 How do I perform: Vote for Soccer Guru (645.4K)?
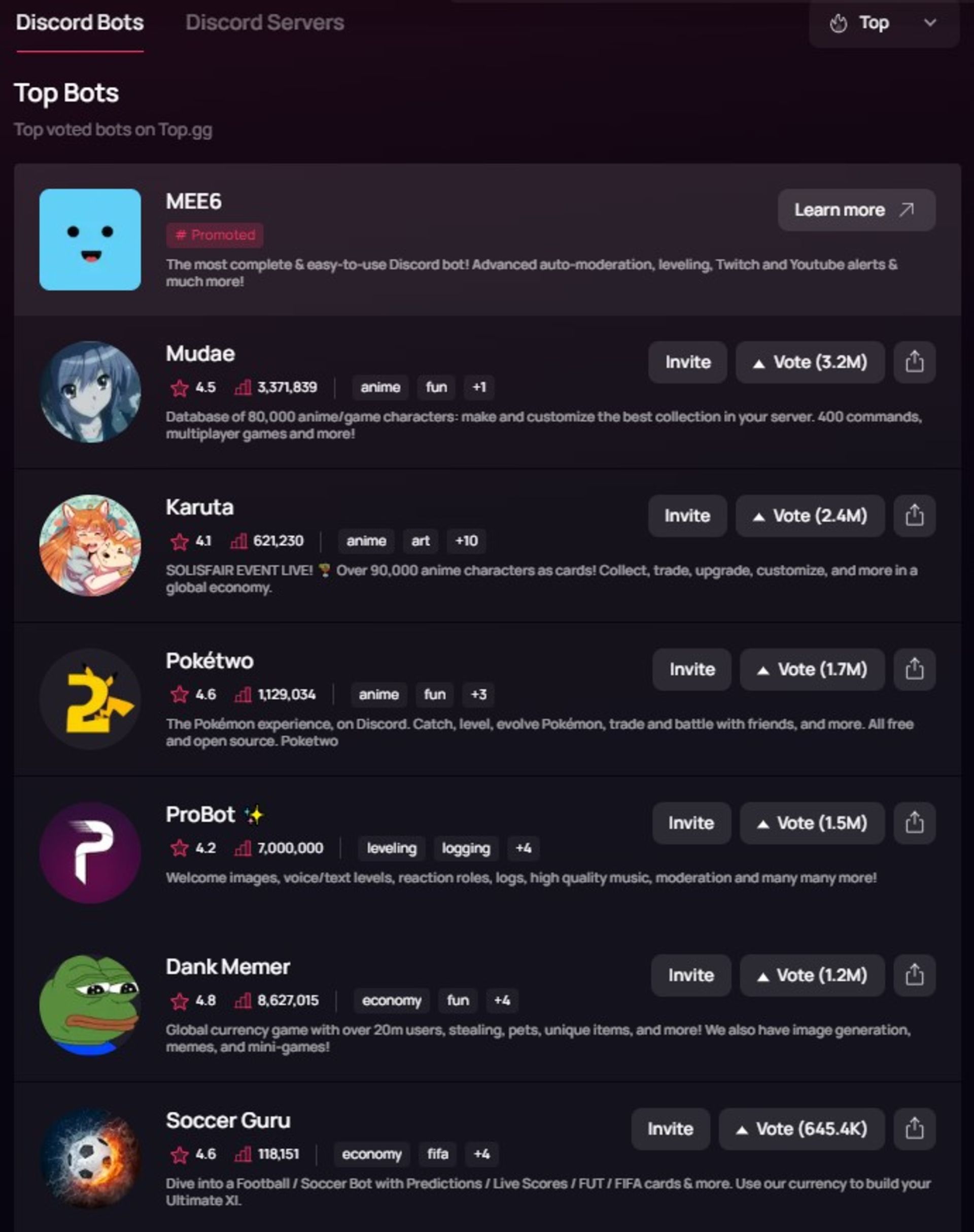[x=801, y=1129]
